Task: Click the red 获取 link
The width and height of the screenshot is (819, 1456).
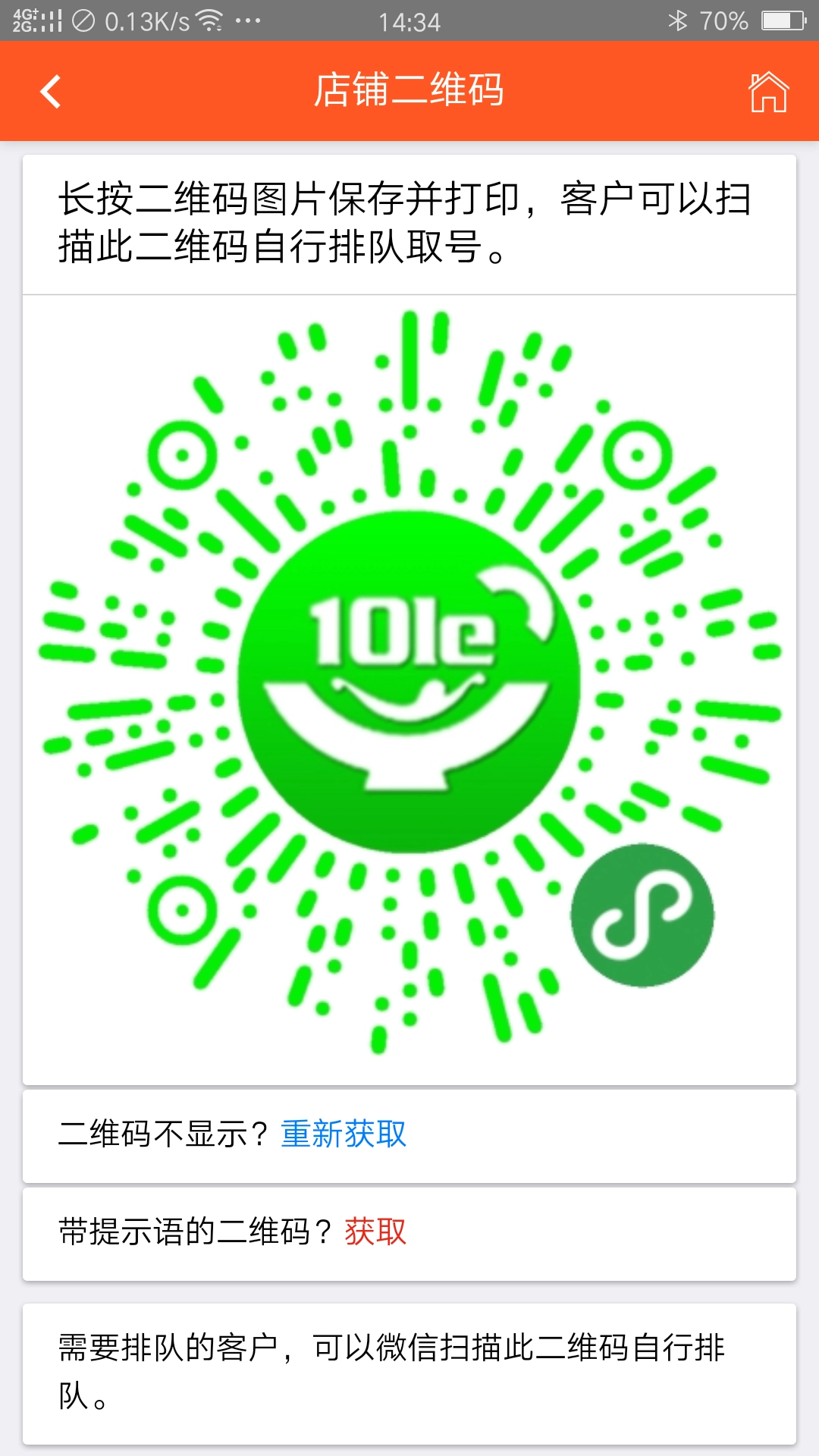Action: (x=376, y=1231)
